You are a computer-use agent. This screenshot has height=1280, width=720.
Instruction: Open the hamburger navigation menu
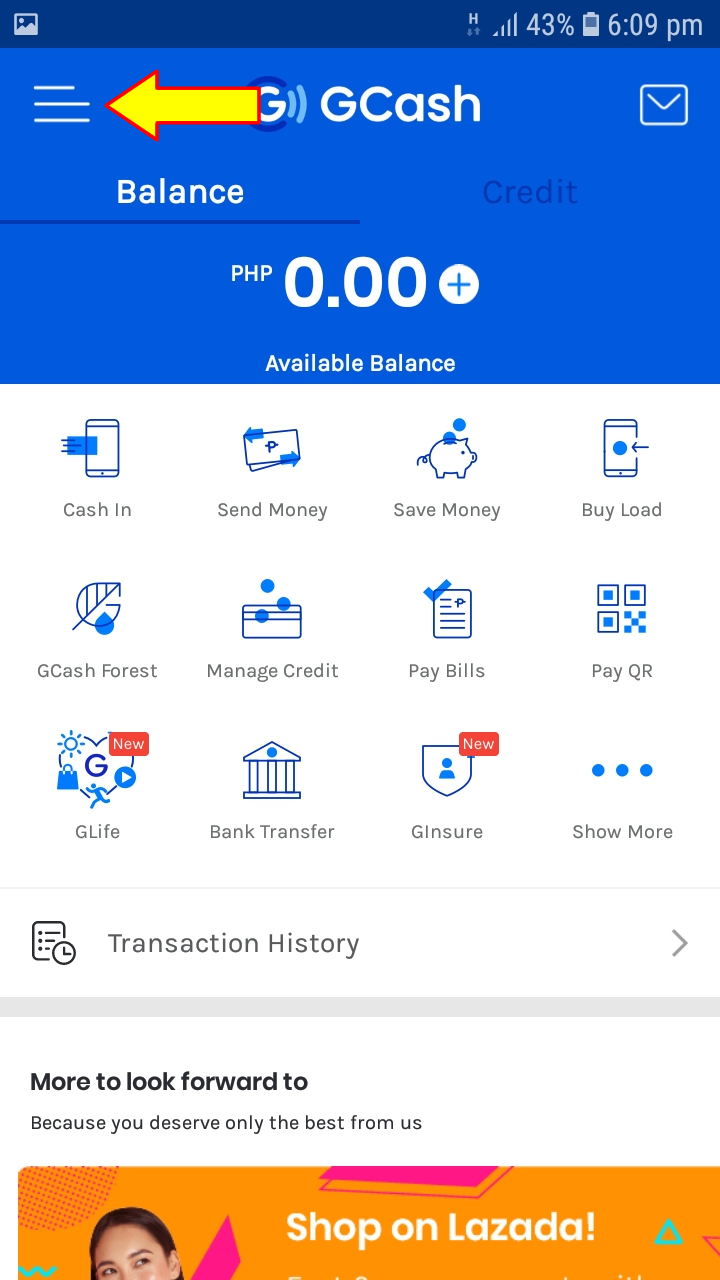click(x=61, y=103)
